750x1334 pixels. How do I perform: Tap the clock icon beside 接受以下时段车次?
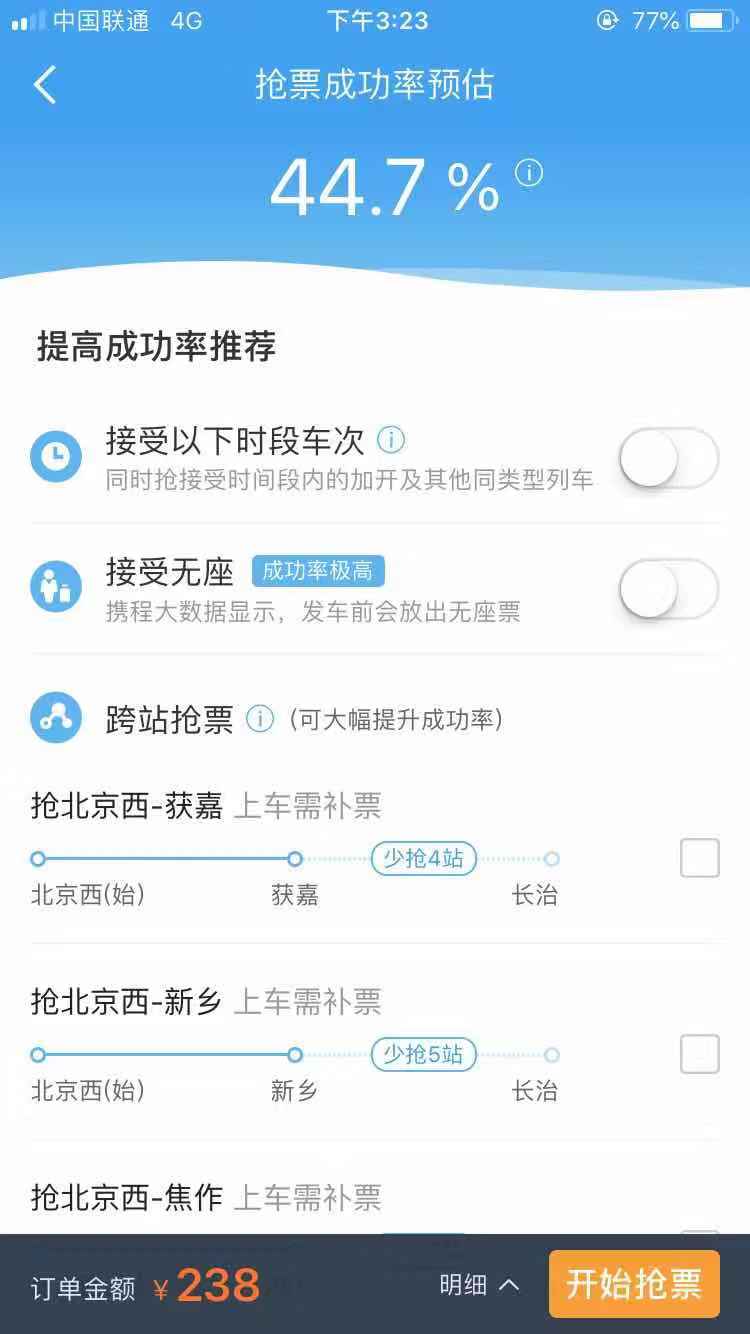coord(55,457)
